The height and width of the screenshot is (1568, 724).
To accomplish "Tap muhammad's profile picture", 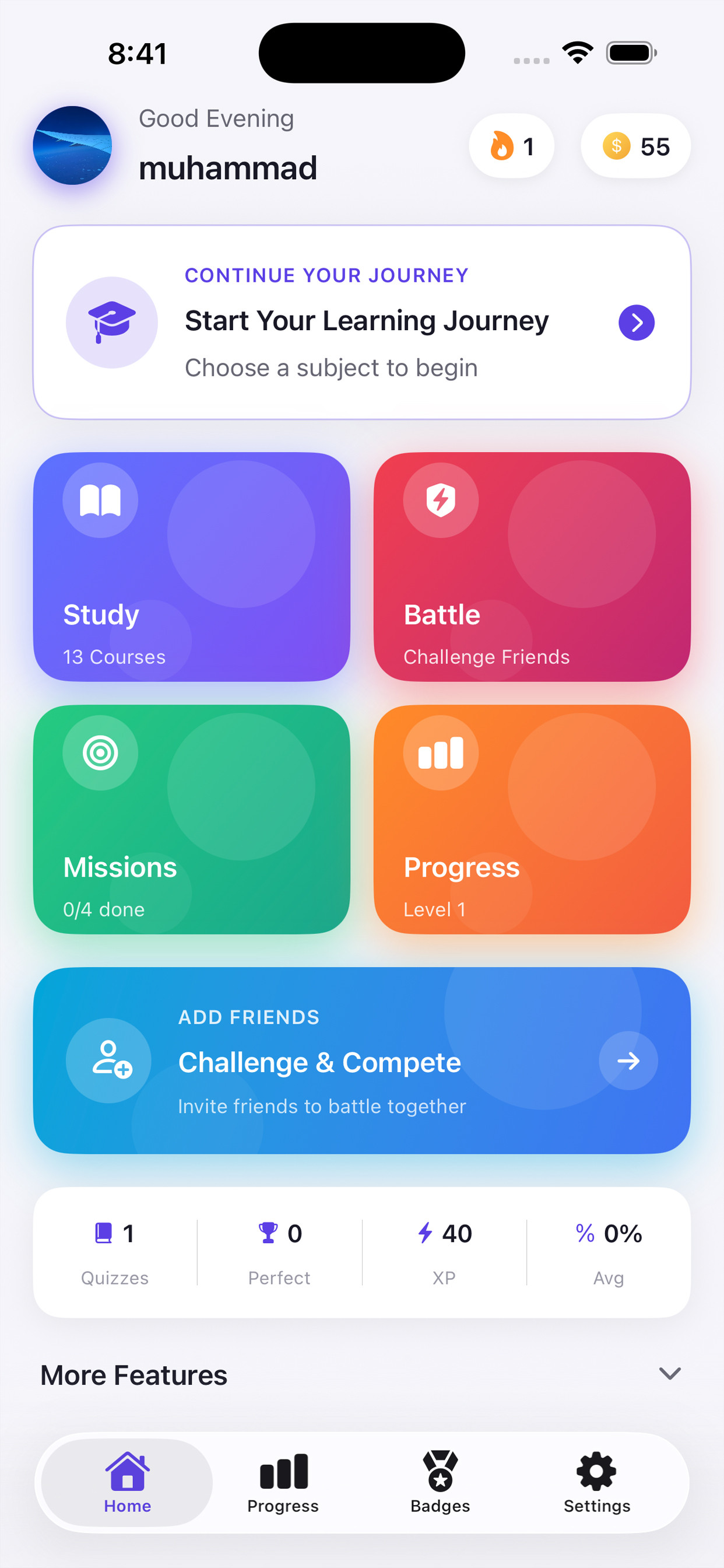I will pos(72,145).
